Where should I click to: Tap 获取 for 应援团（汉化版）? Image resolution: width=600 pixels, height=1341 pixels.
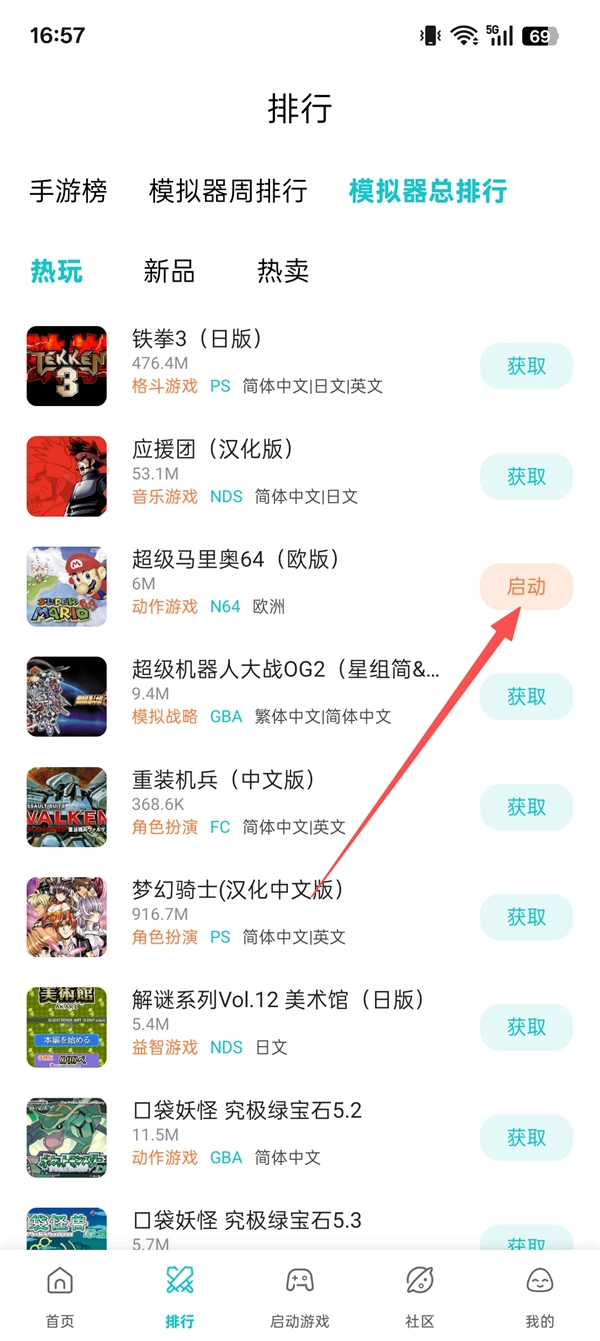[526, 477]
